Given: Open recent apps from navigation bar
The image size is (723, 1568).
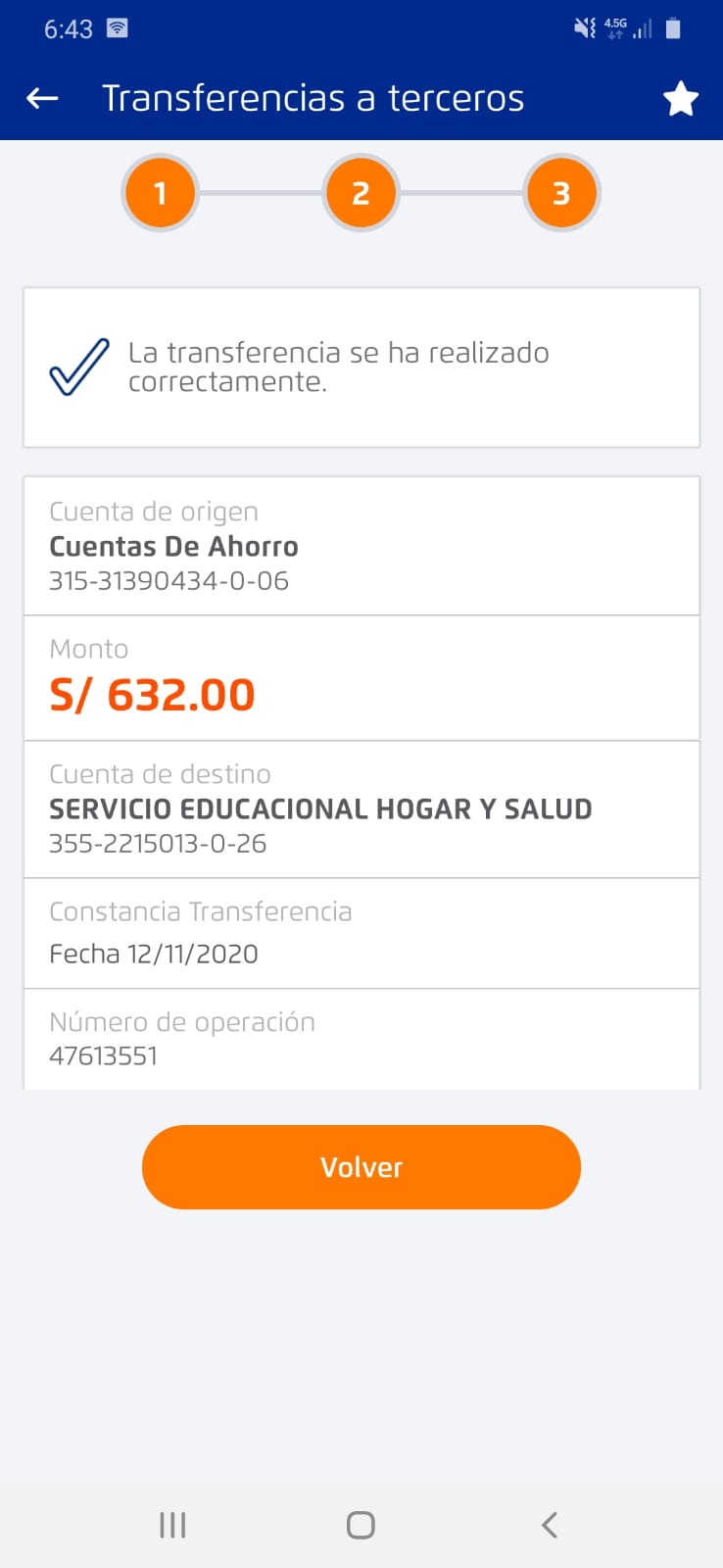Looking at the screenshot, I should pyautogui.click(x=172, y=1525).
